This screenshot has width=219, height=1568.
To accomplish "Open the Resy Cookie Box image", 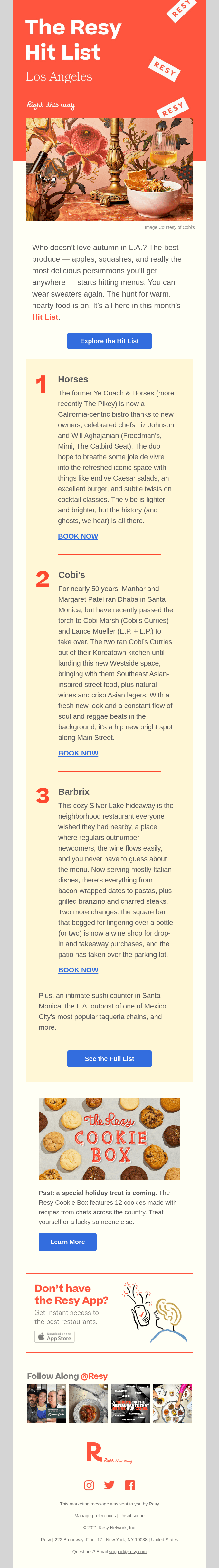I will click(x=110, y=1139).
